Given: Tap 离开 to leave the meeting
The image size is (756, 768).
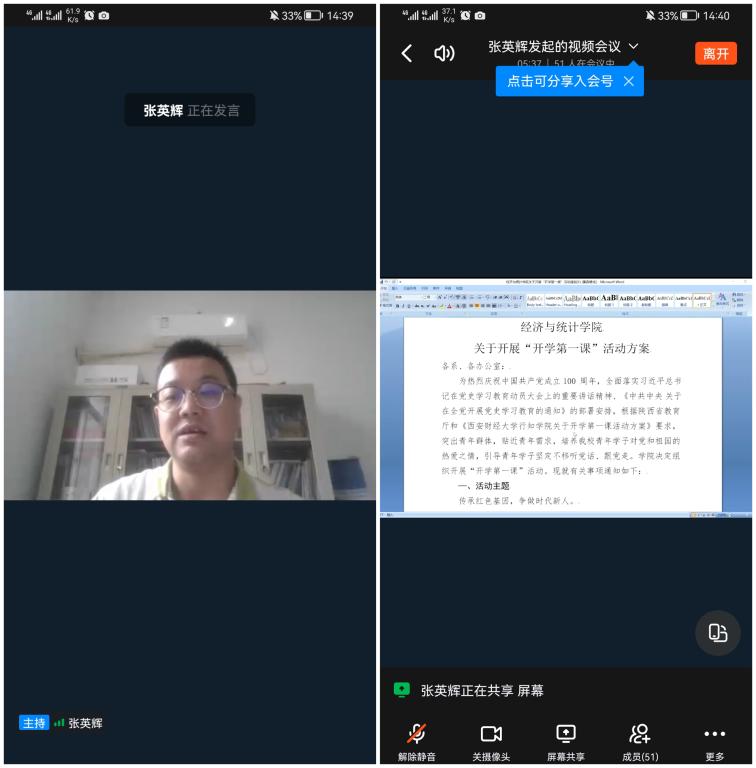Looking at the screenshot, I should click(x=715, y=53).
